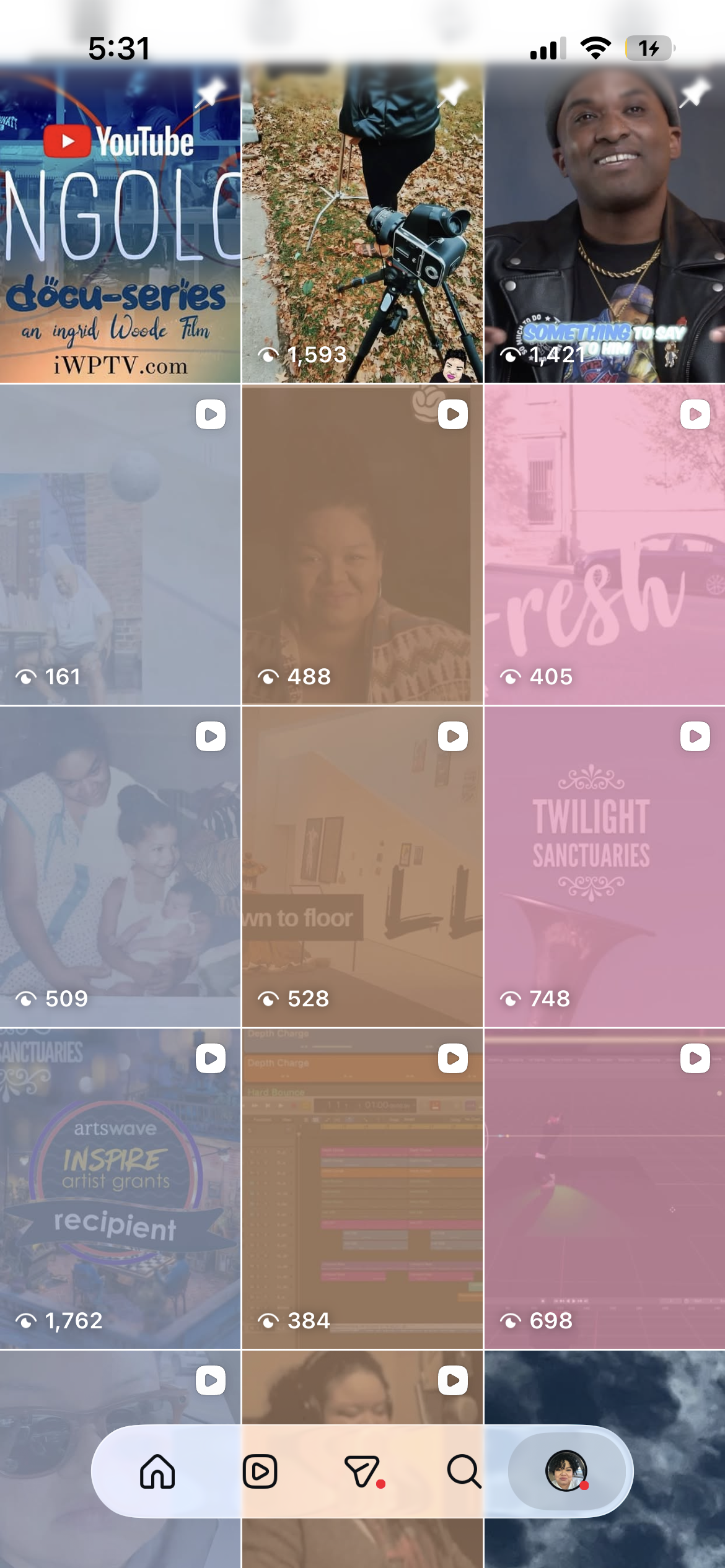Image resolution: width=725 pixels, height=1568 pixels.
Task: Play the reel with 161 views
Action: coord(120,544)
